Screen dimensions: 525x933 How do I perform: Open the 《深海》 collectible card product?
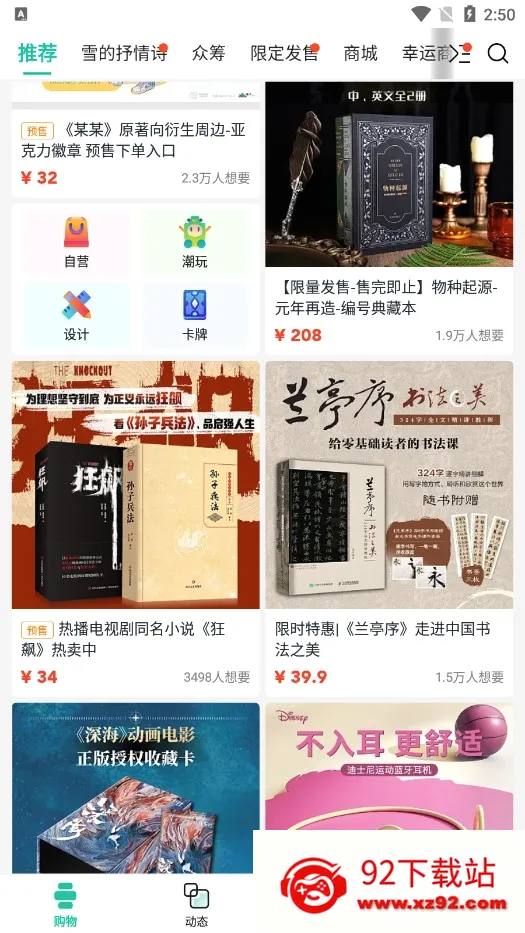(x=136, y=788)
